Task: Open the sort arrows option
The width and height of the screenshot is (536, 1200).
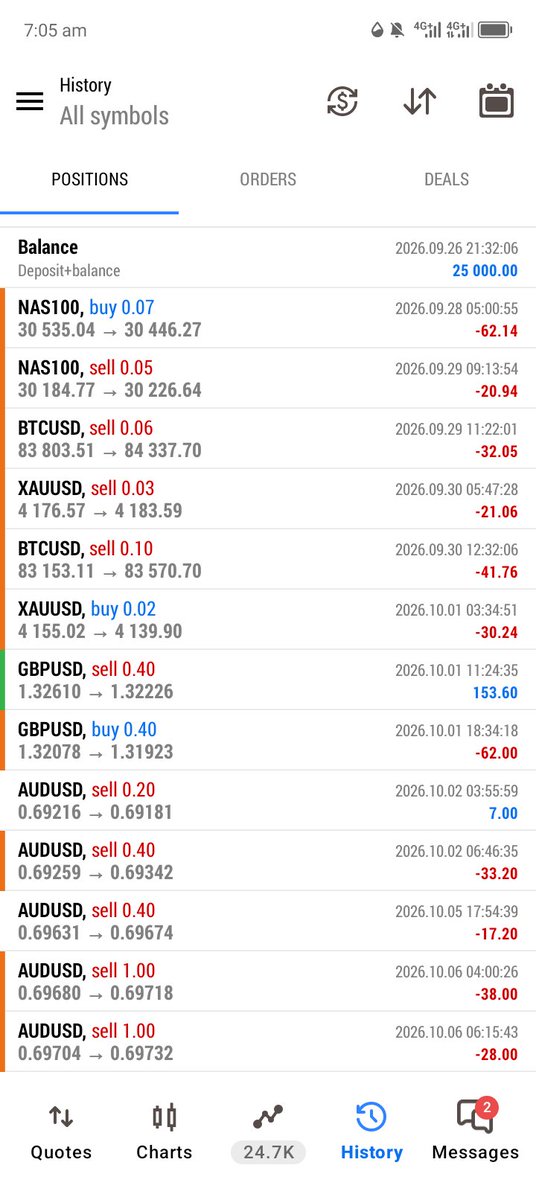Action: [x=419, y=101]
